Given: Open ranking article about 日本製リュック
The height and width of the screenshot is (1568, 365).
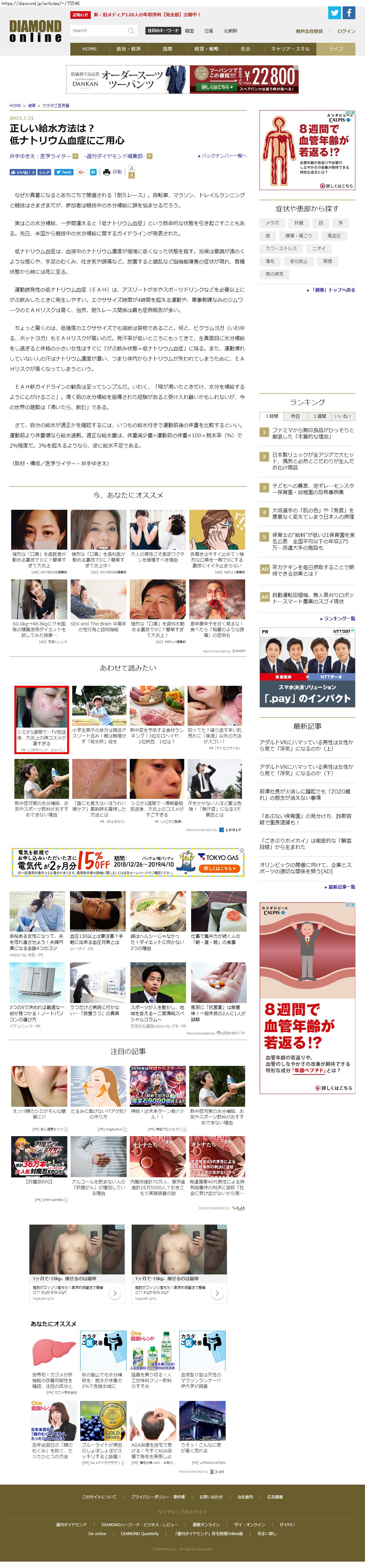Looking at the screenshot, I should pos(313,461).
